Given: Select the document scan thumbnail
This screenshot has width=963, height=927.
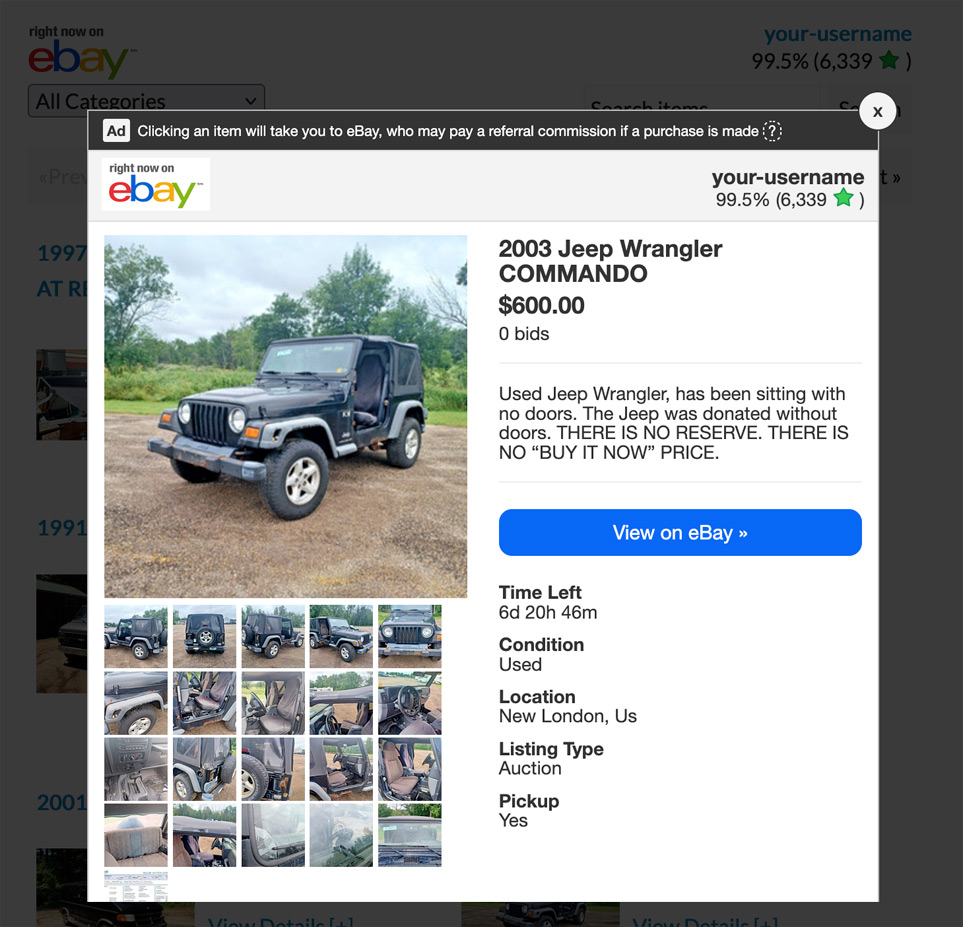Looking at the screenshot, I should [x=136, y=886].
